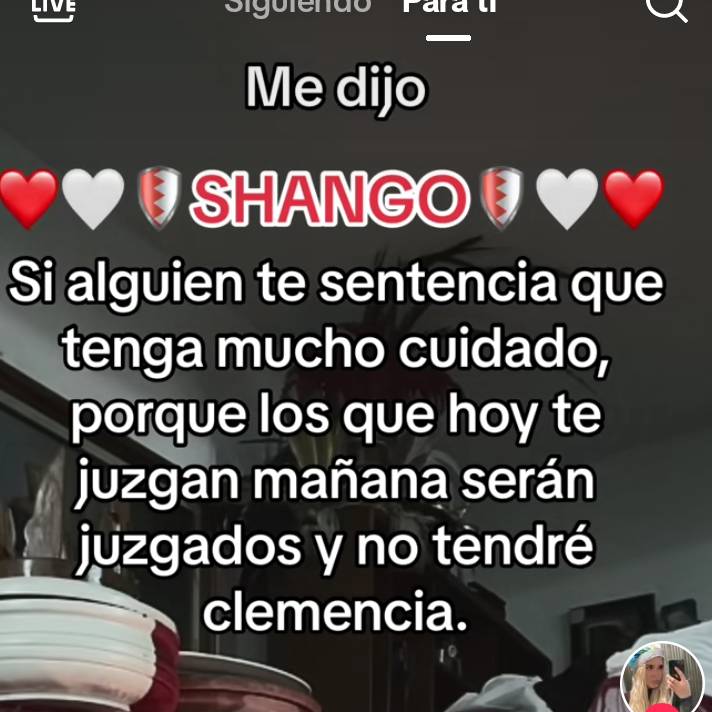Select the Para ti tab
The image size is (712, 712).
448,6
